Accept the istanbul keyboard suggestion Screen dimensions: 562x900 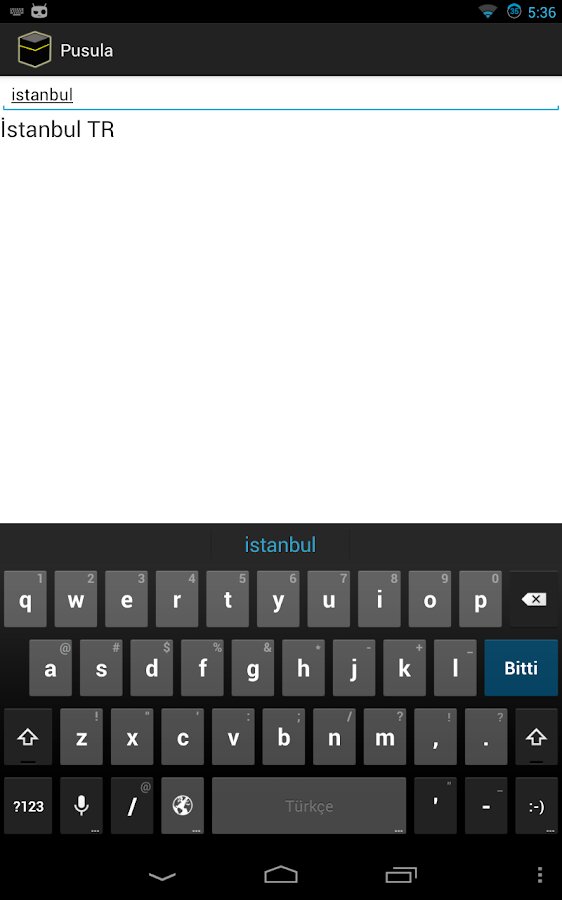point(280,545)
